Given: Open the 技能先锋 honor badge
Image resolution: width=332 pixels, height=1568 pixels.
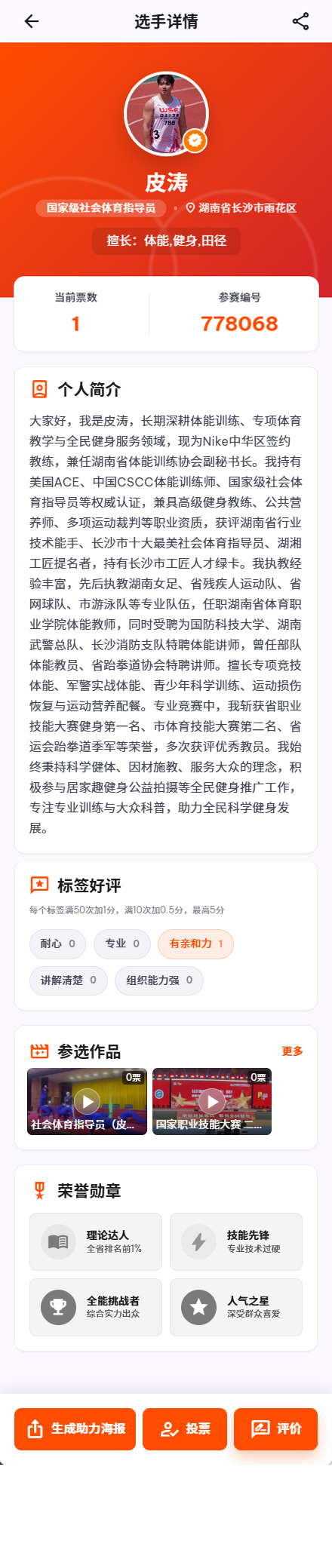Looking at the screenshot, I should [x=236, y=1241].
